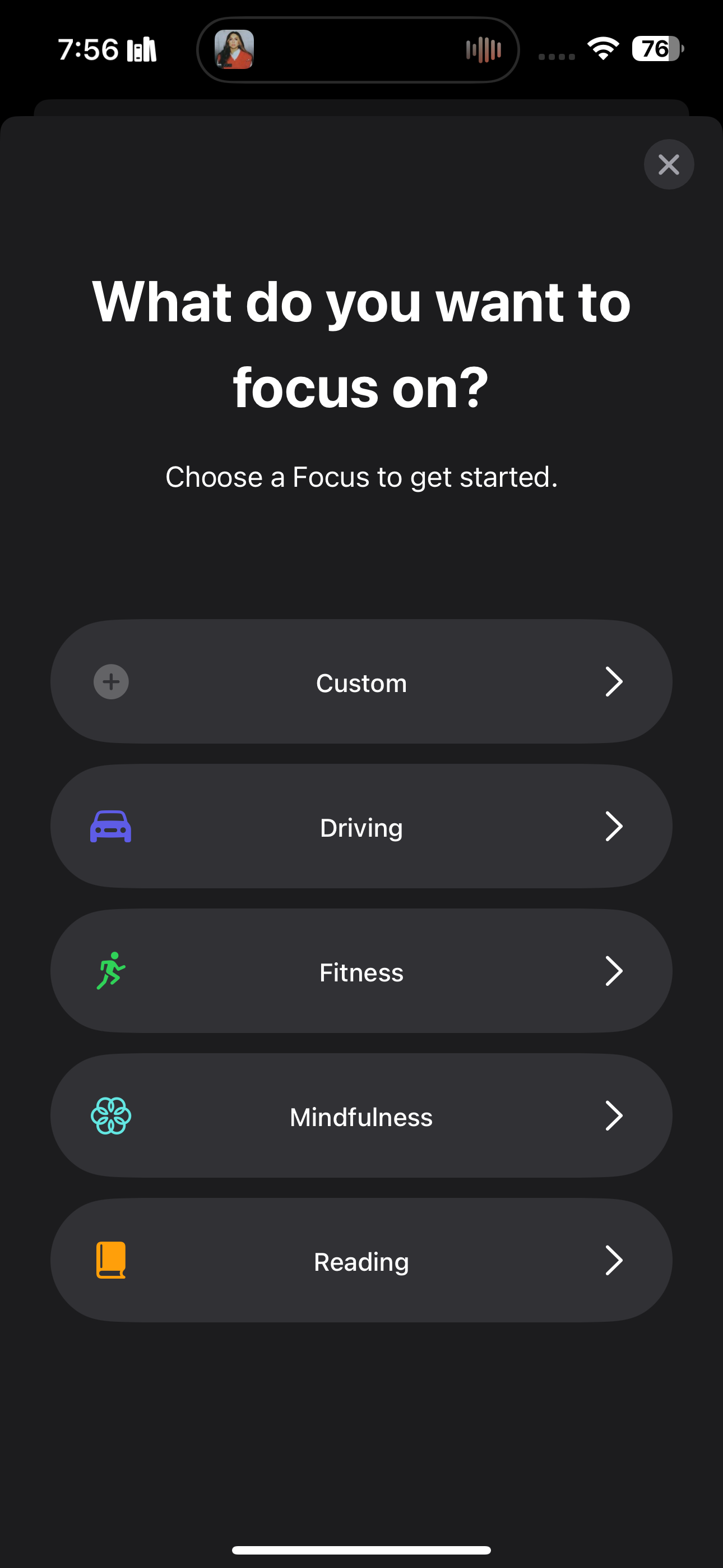The image size is (723, 1568).
Task: Select the Mindfulness flower icon
Action: (112, 1116)
